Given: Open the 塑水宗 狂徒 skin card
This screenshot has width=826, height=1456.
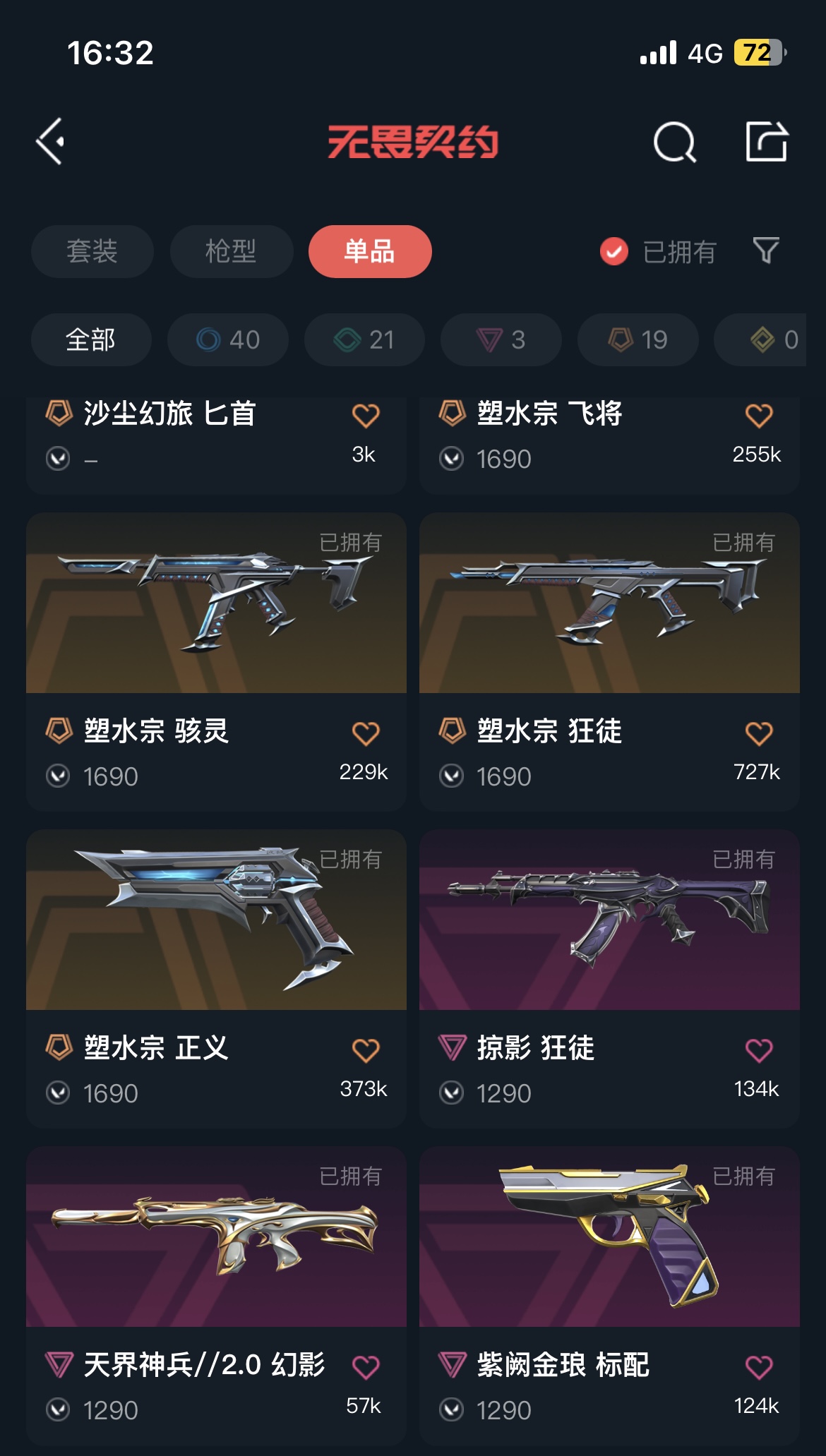Looking at the screenshot, I should tap(609, 604).
